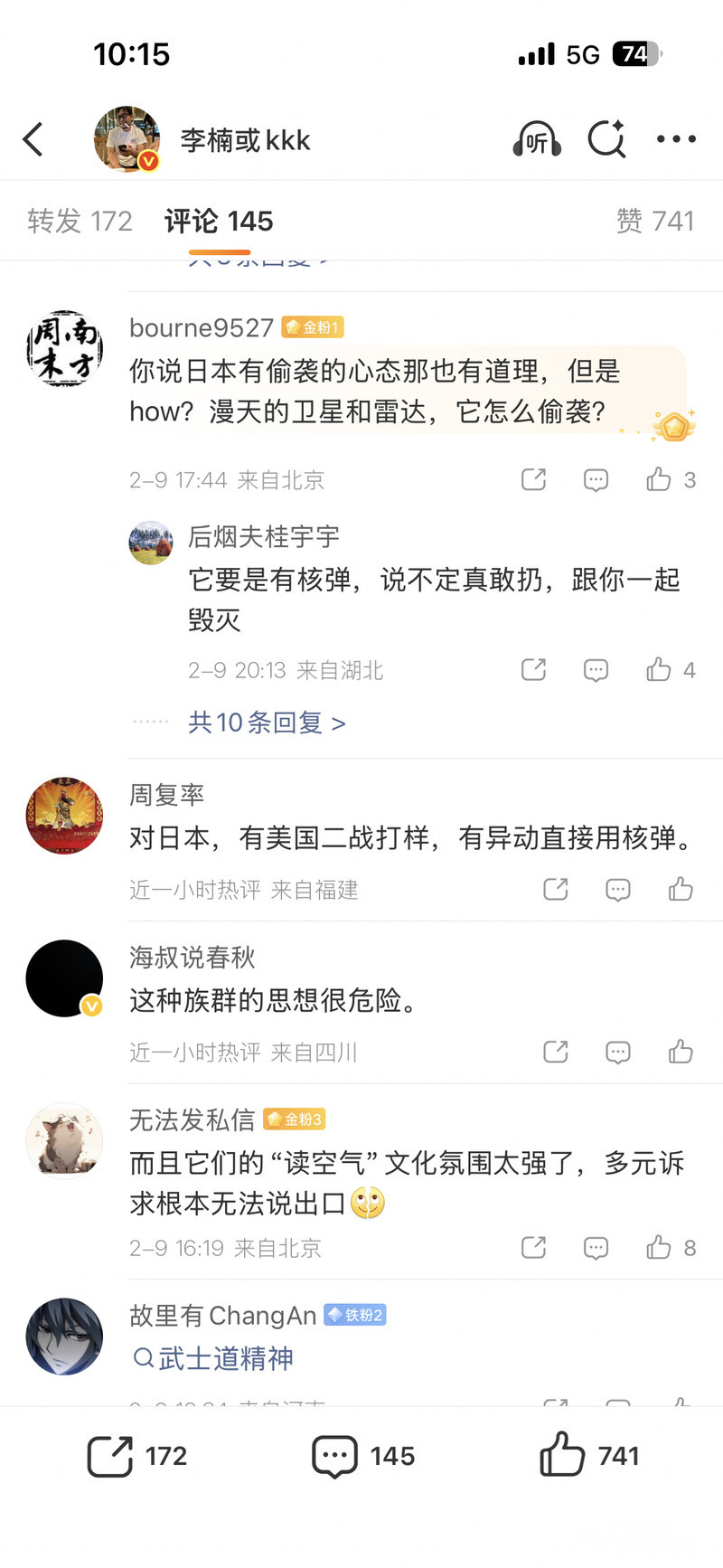Repost via bottom bar 172 button
The height and width of the screenshot is (1568, 723).
[x=136, y=1456]
